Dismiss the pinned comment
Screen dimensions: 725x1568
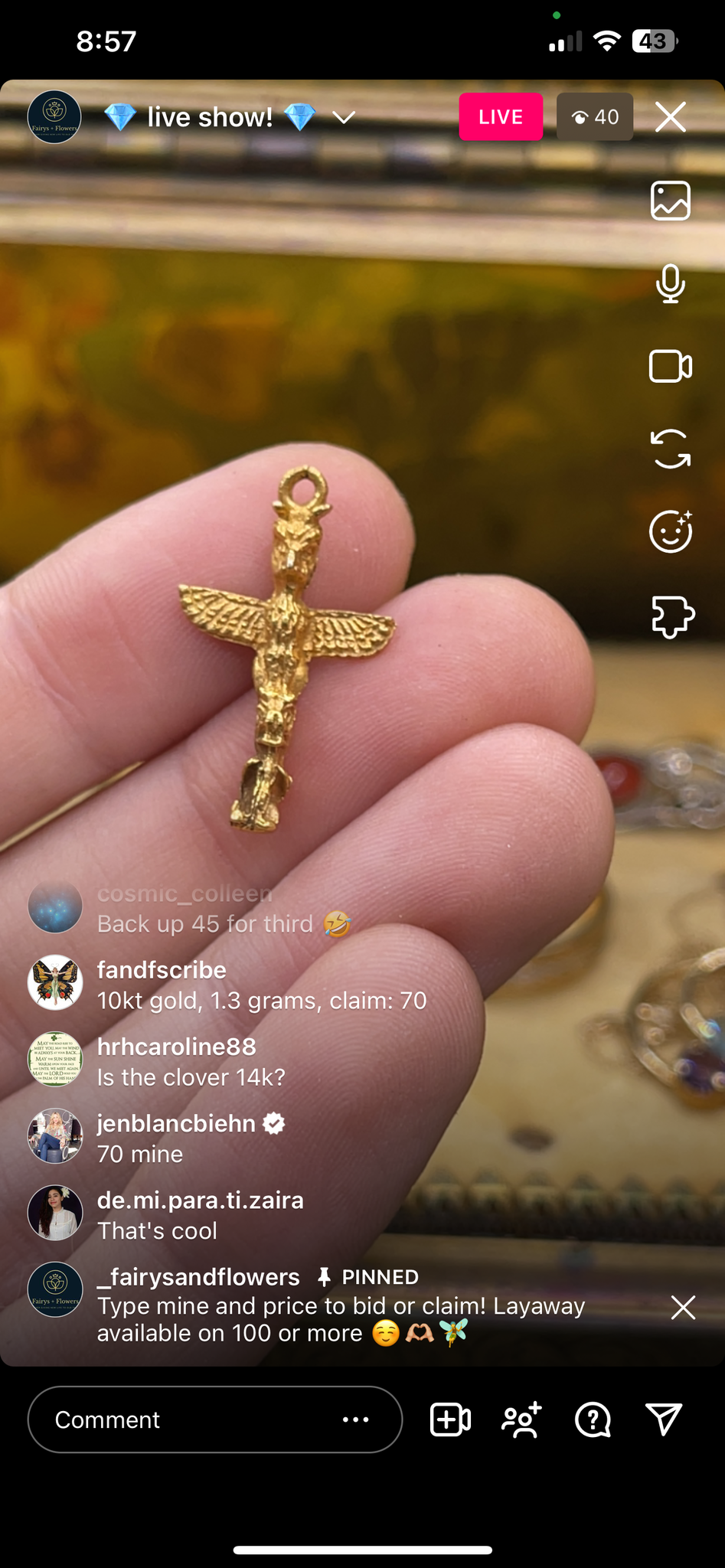pyautogui.click(x=682, y=1307)
